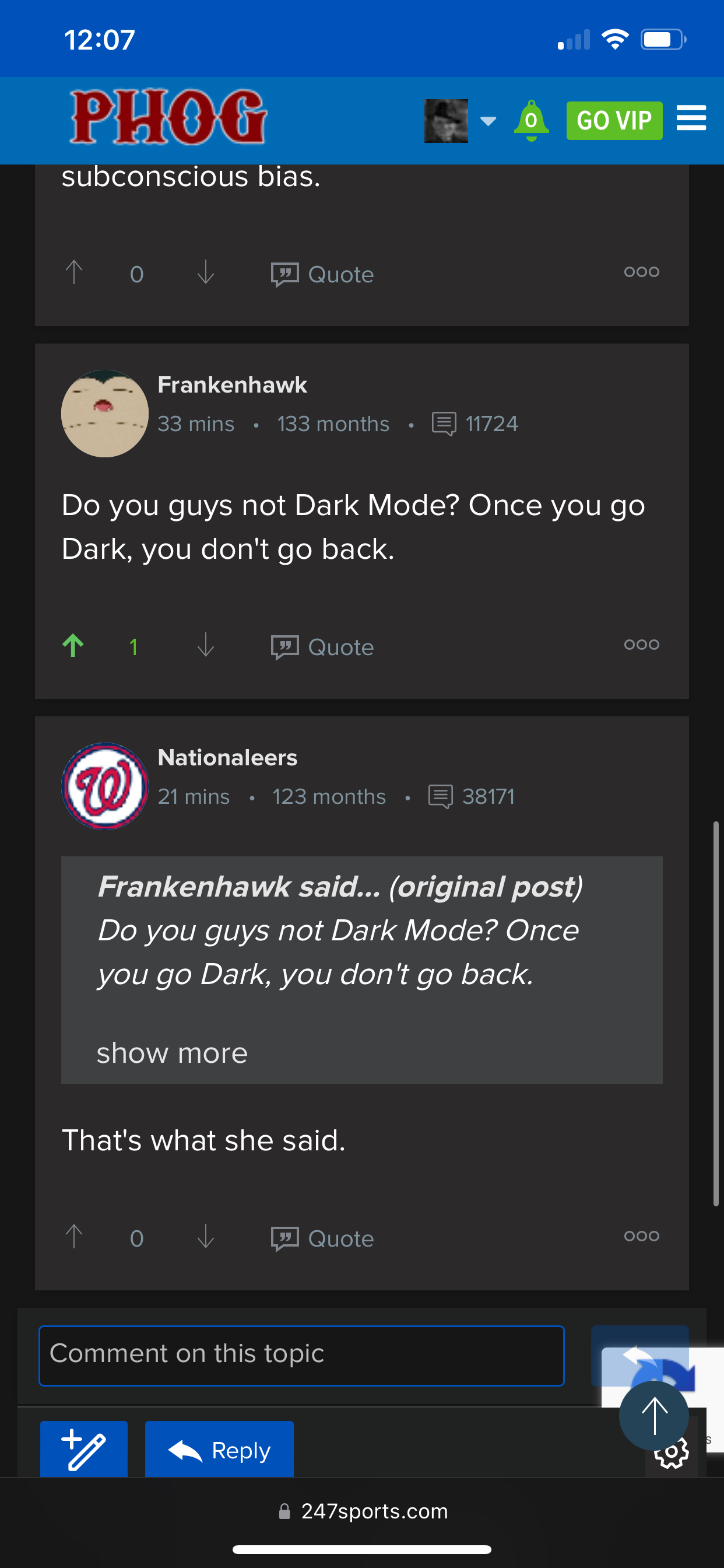
Task: Create a new topic with the pencil
Action: [84, 1450]
